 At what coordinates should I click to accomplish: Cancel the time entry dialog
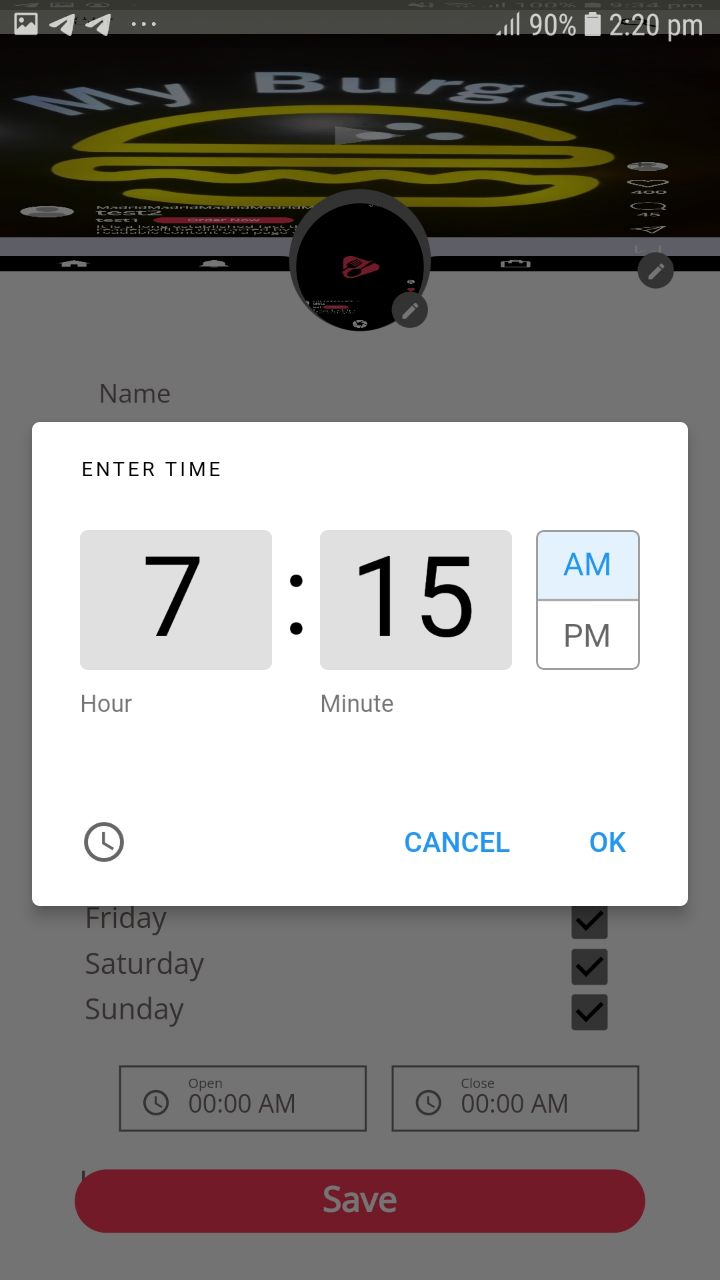click(457, 842)
